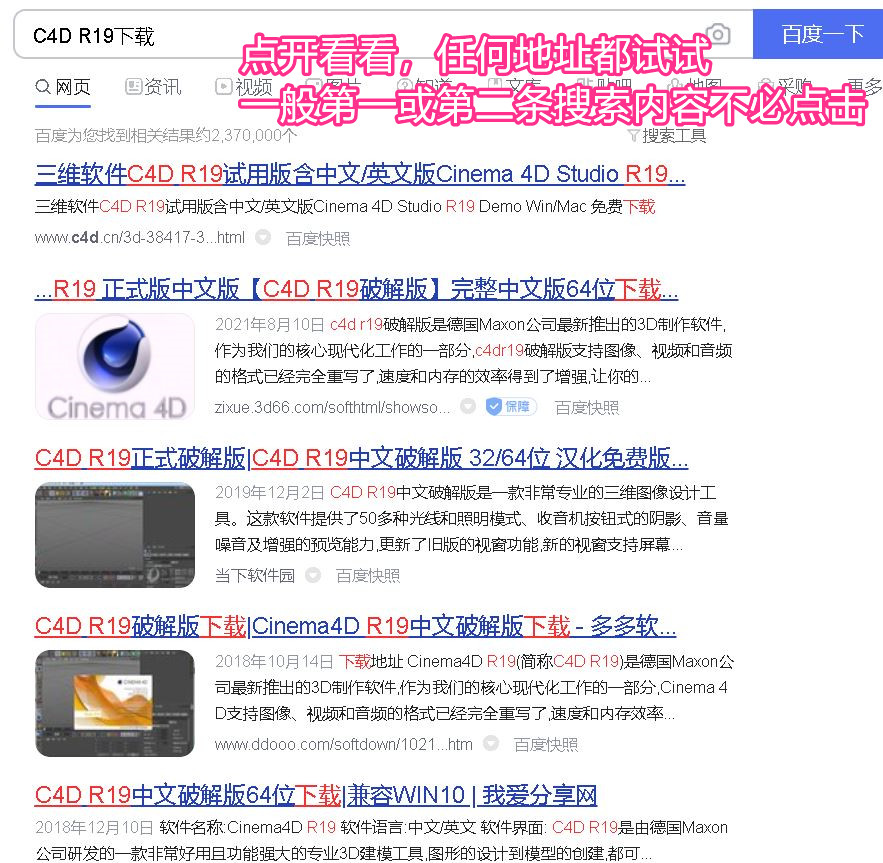
Task: Open the camera image search icon
Action: click(717, 35)
